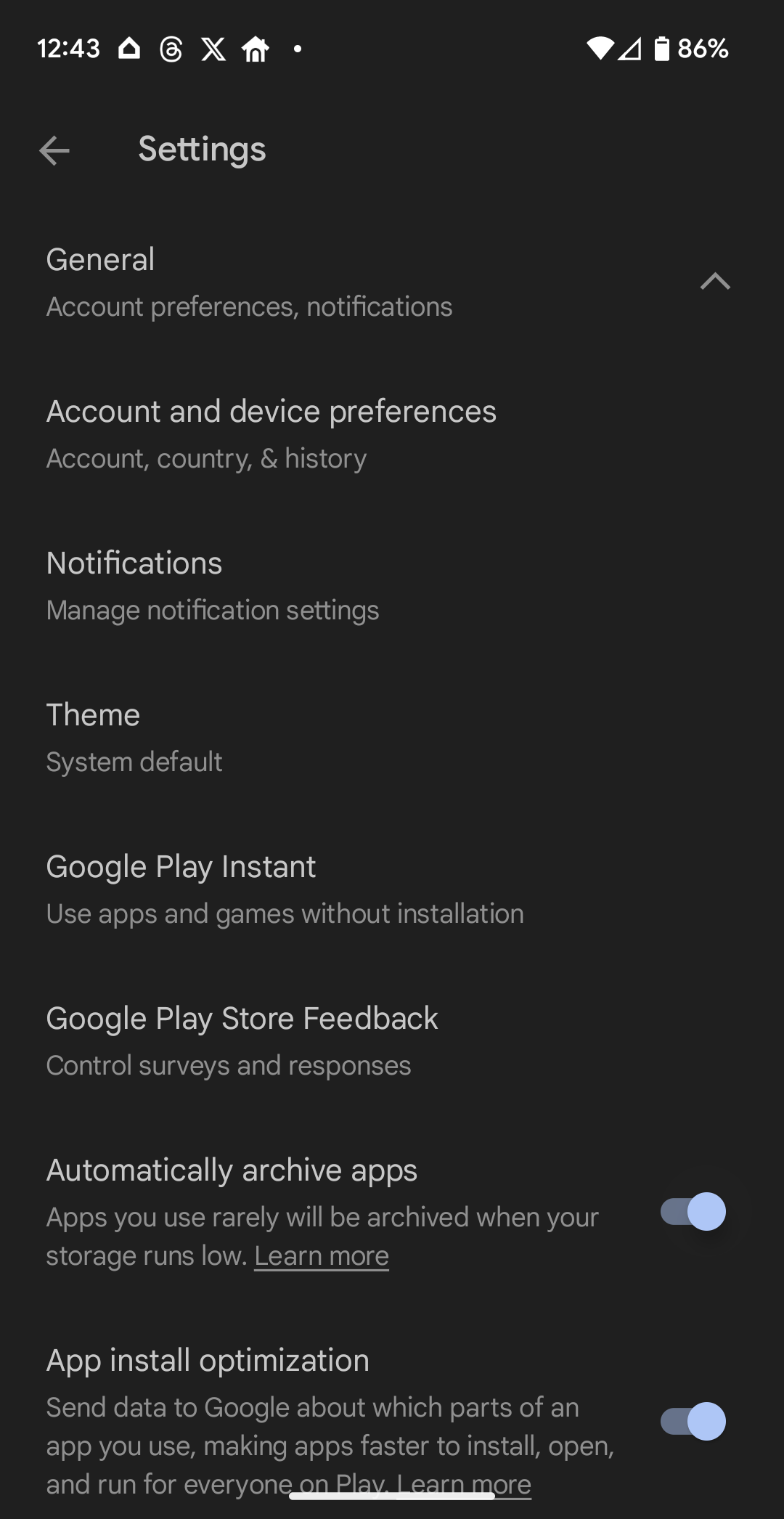Tap the Threads notification icon in status bar
Screen dimensions: 784x1519
(171, 49)
